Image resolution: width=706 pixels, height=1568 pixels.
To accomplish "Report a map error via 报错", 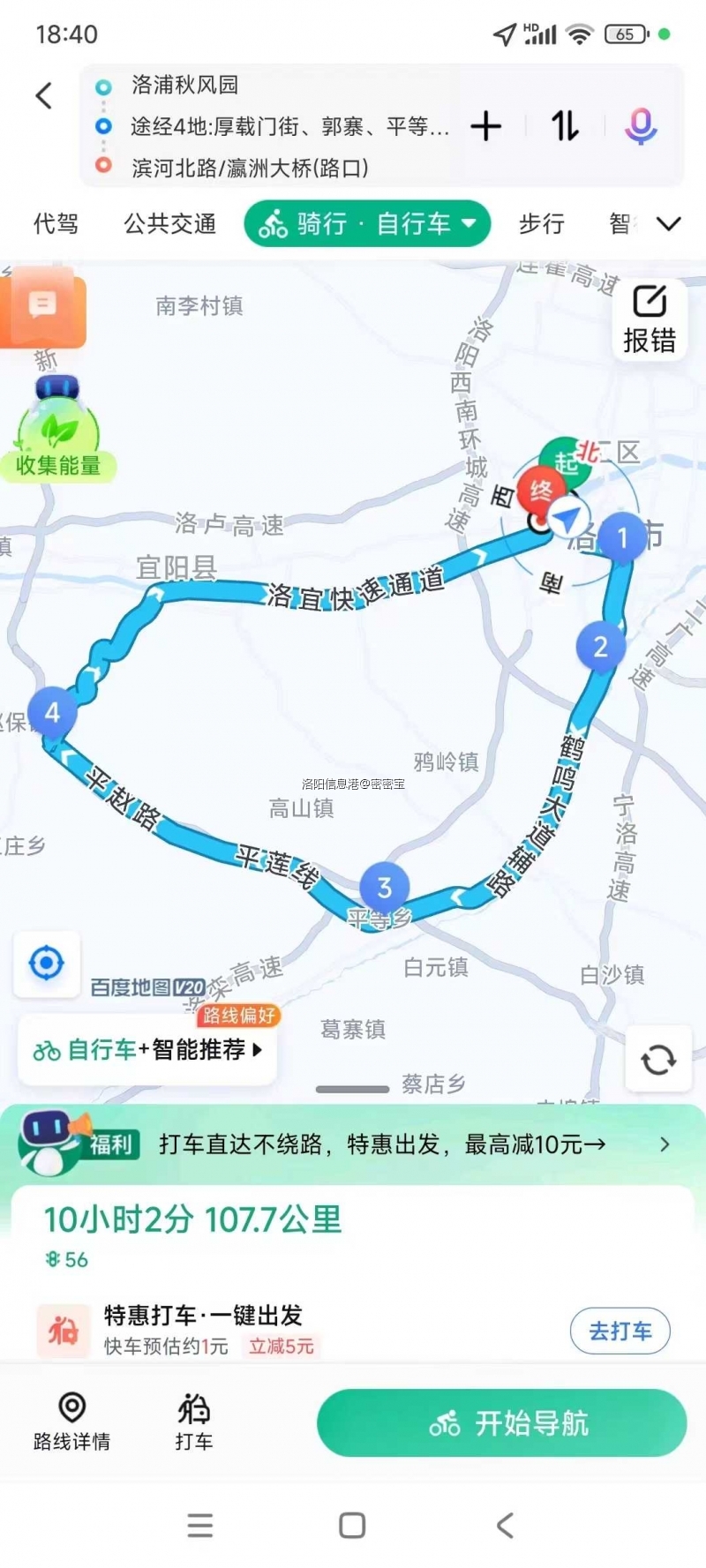I will [650, 319].
